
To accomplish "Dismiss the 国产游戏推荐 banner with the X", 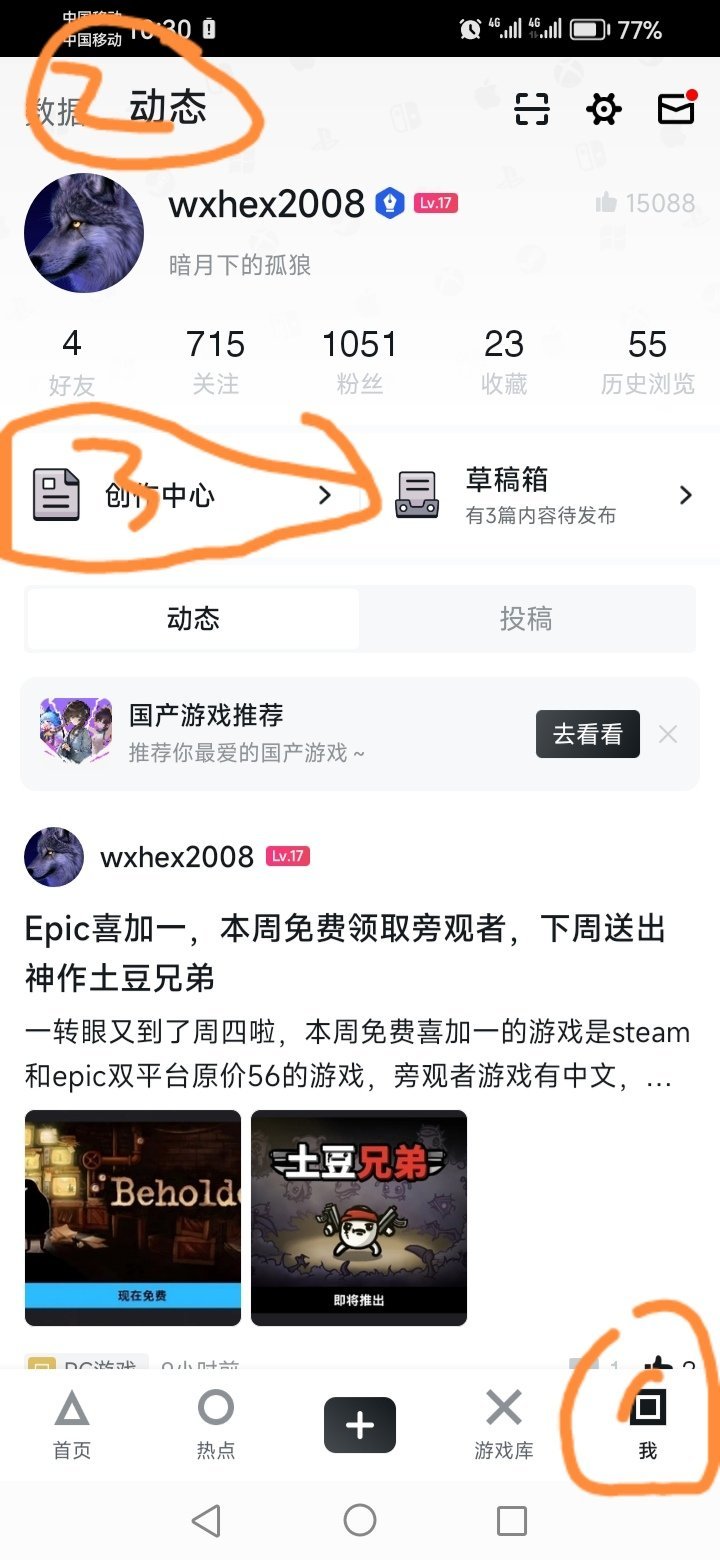I will point(667,733).
